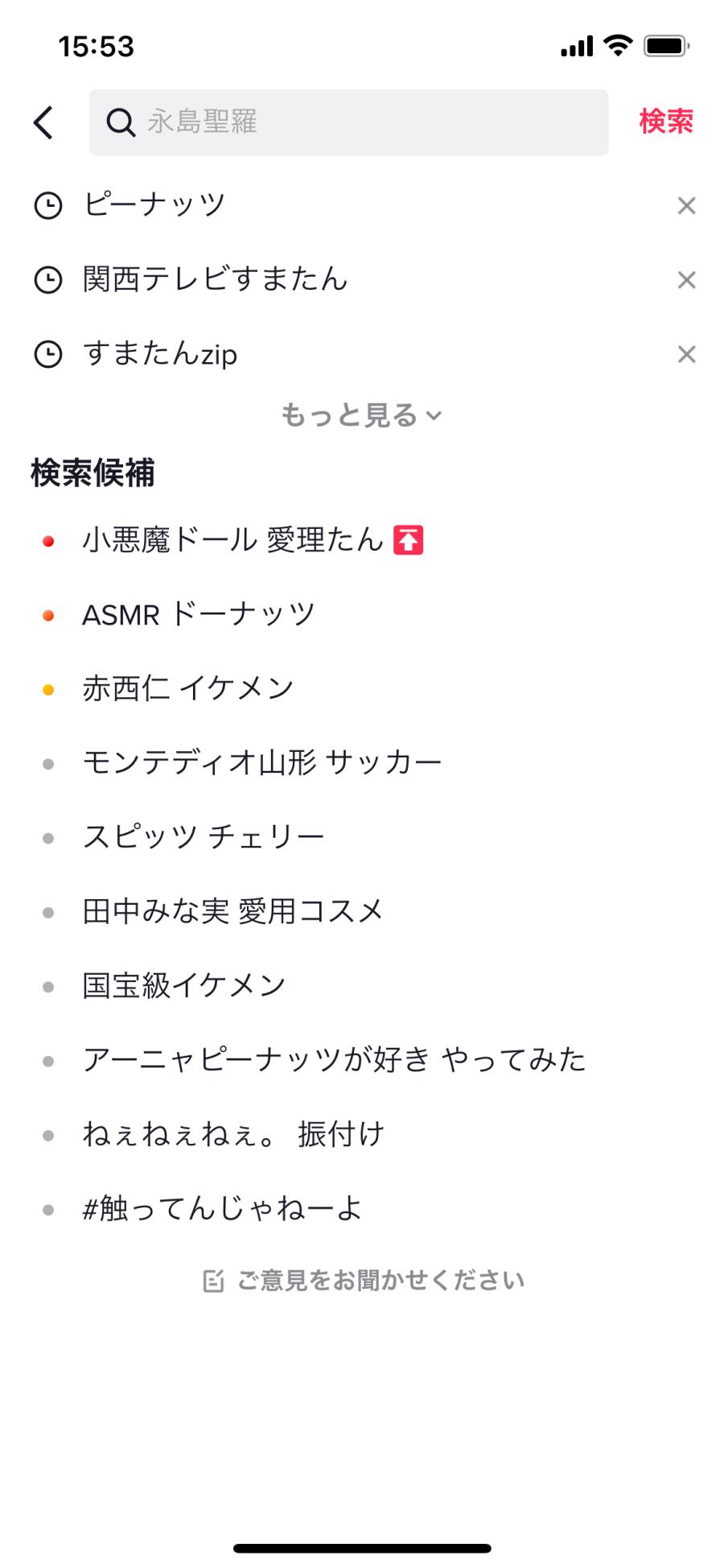Open 田中みな実 愛用コスメ suggestion
This screenshot has width=724, height=1568.
[x=233, y=912]
